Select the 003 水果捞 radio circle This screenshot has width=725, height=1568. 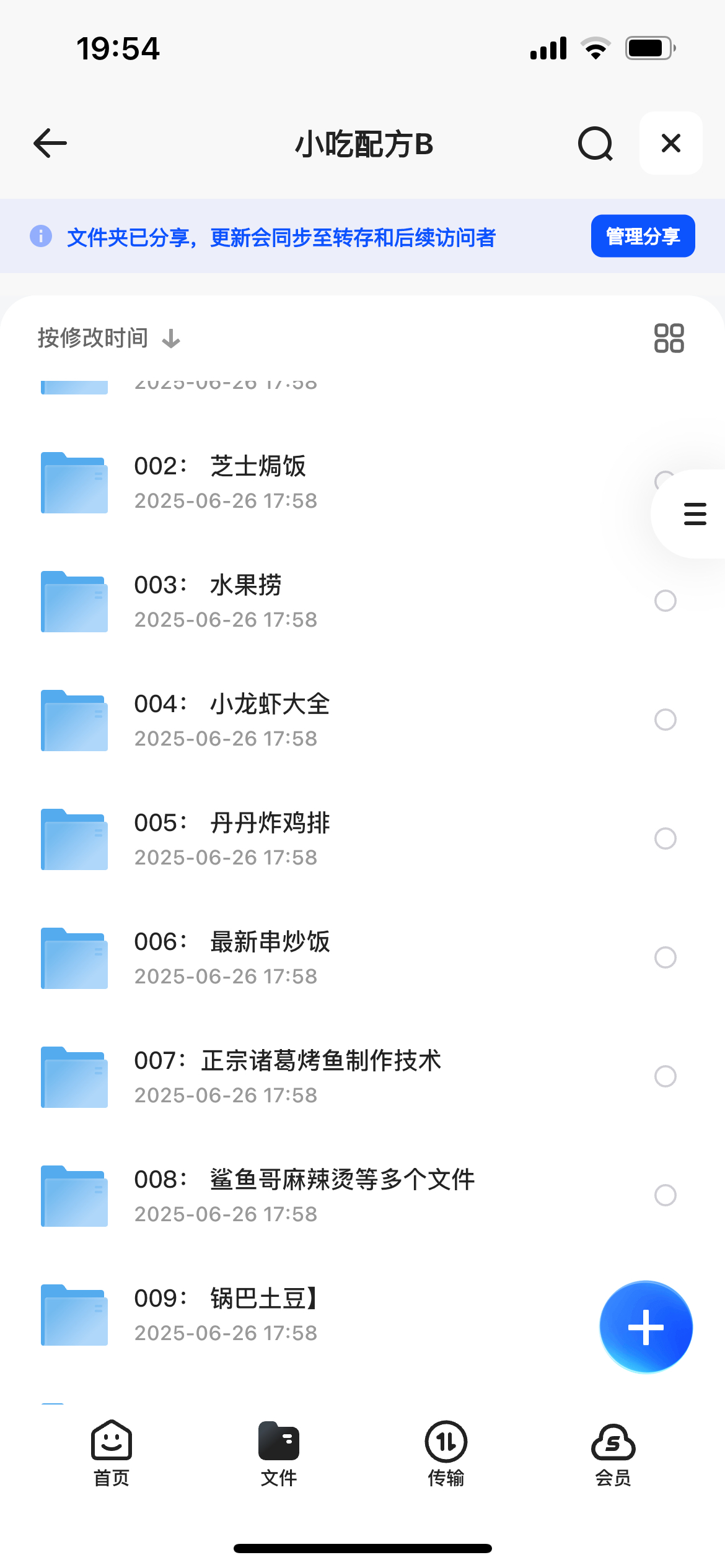[665, 601]
